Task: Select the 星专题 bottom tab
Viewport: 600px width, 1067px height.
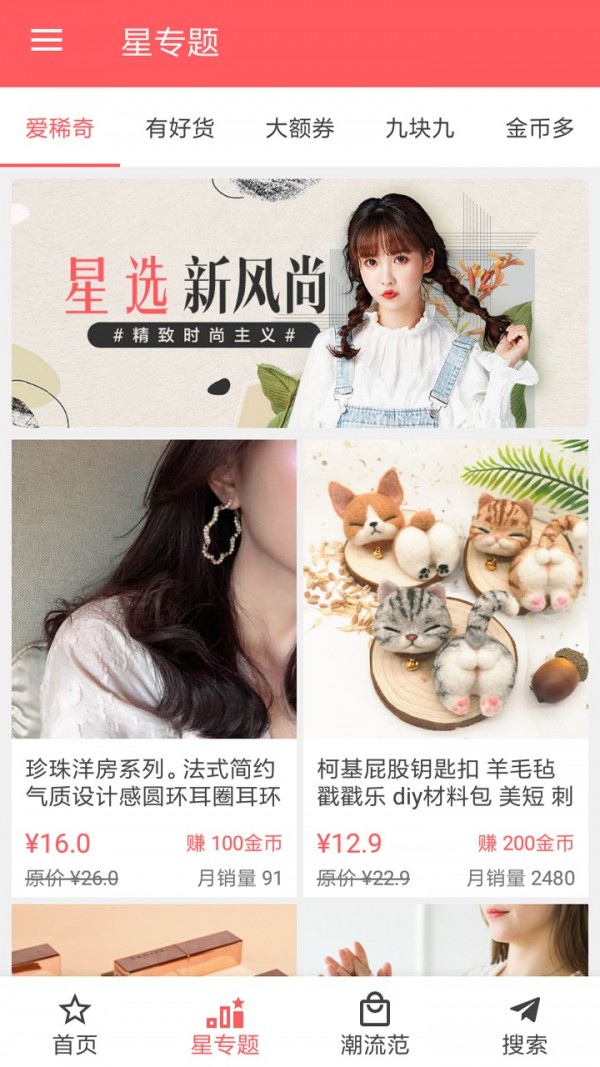Action: pyautogui.click(x=225, y=1026)
